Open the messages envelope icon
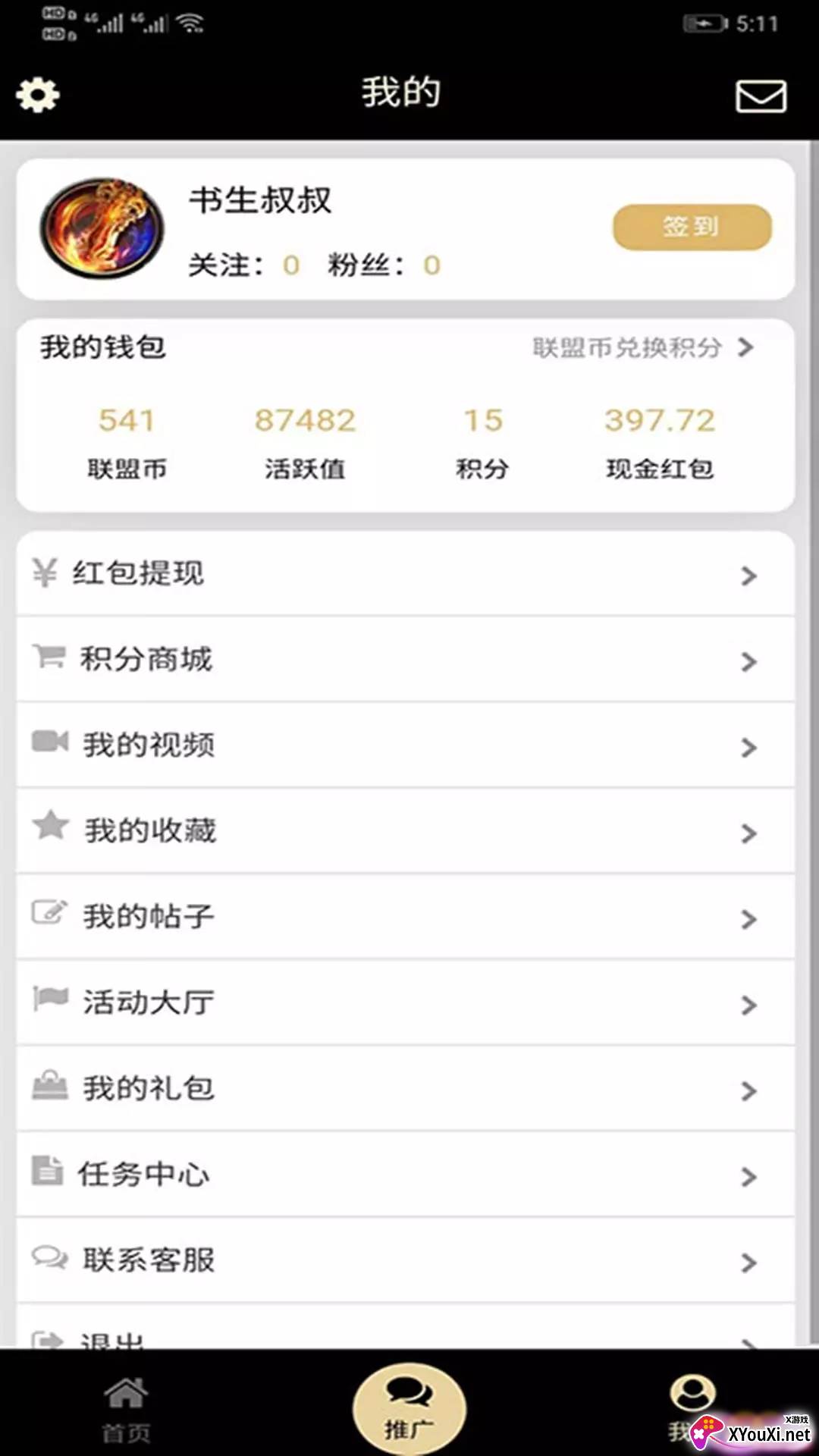The width and height of the screenshot is (819, 1456). (x=761, y=96)
